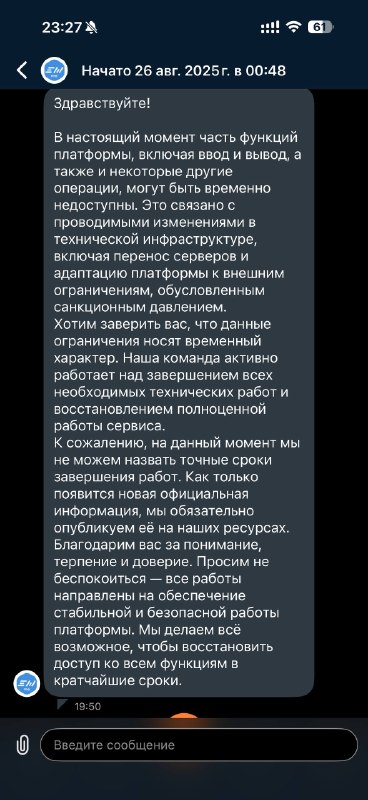Tap the paperclip attach icon
Screen dimensions: 368x800
tap(22, 745)
